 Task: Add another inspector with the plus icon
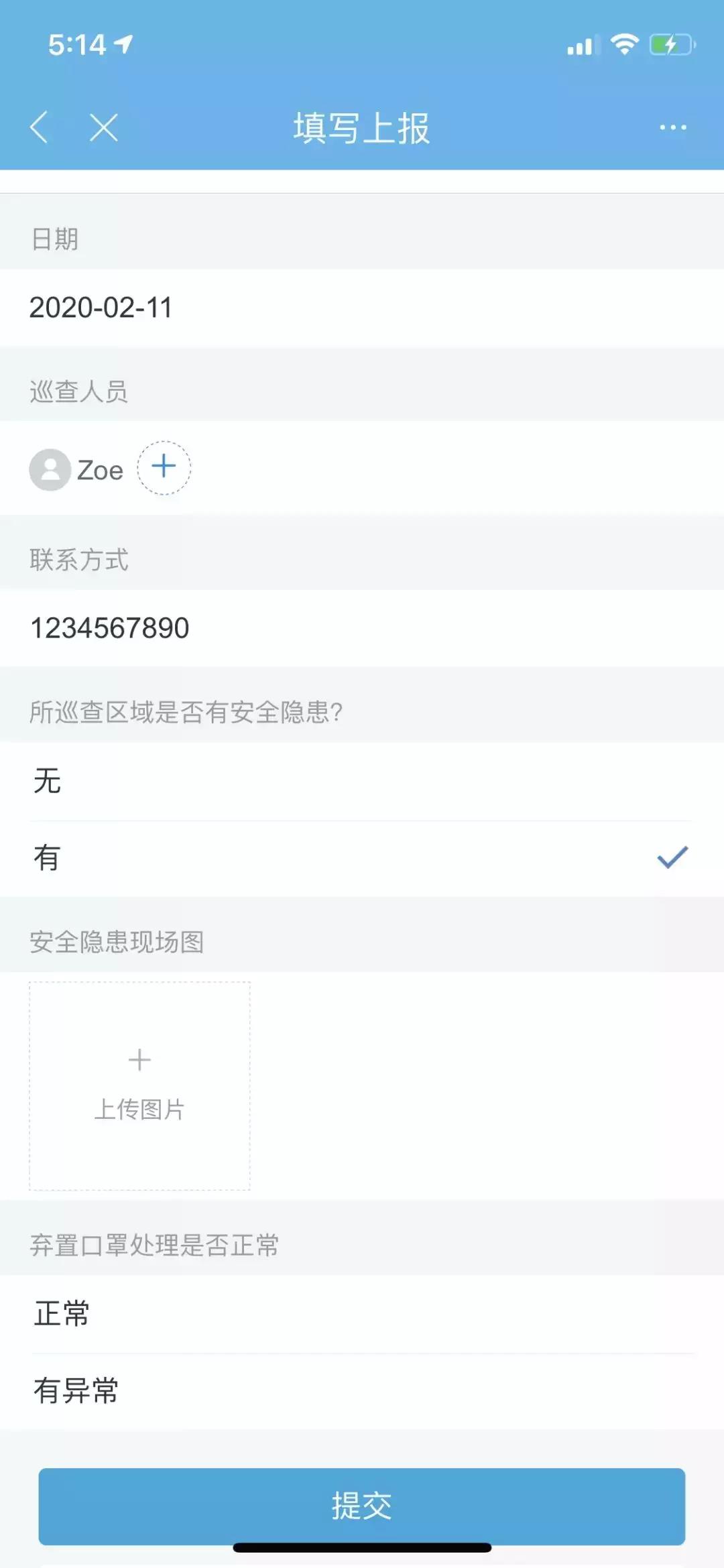[164, 467]
